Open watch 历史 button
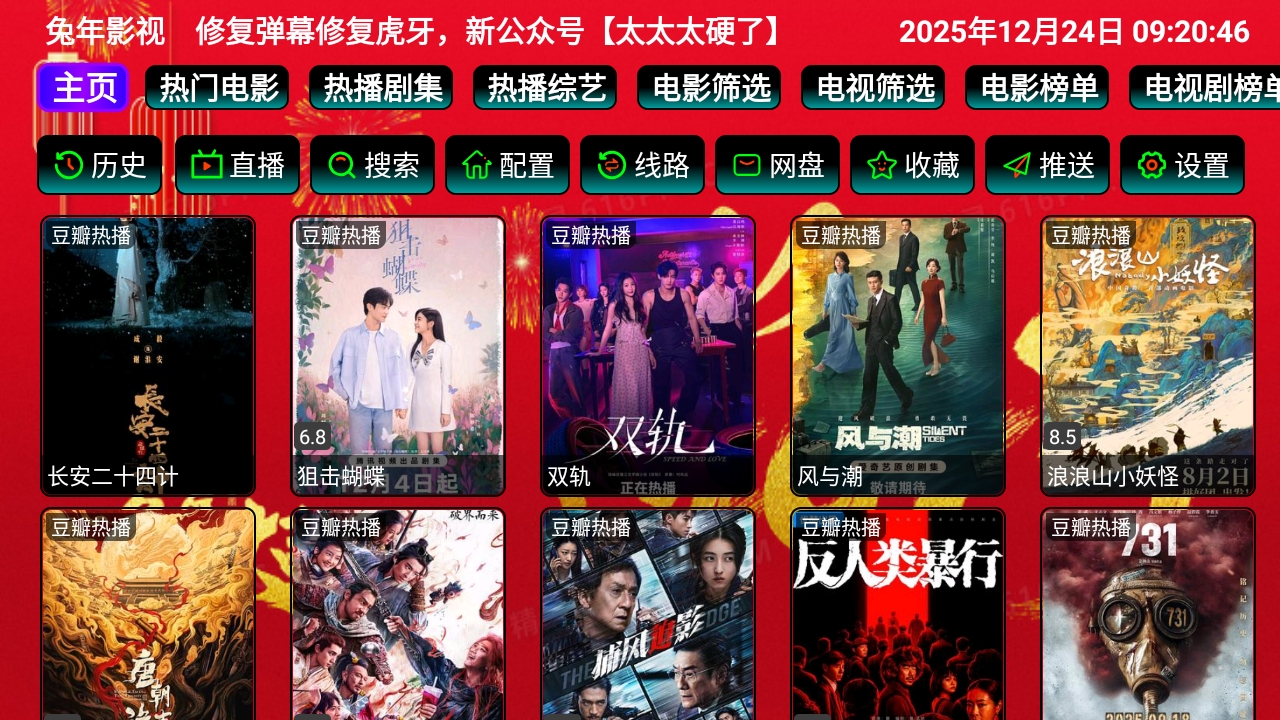 tap(99, 165)
